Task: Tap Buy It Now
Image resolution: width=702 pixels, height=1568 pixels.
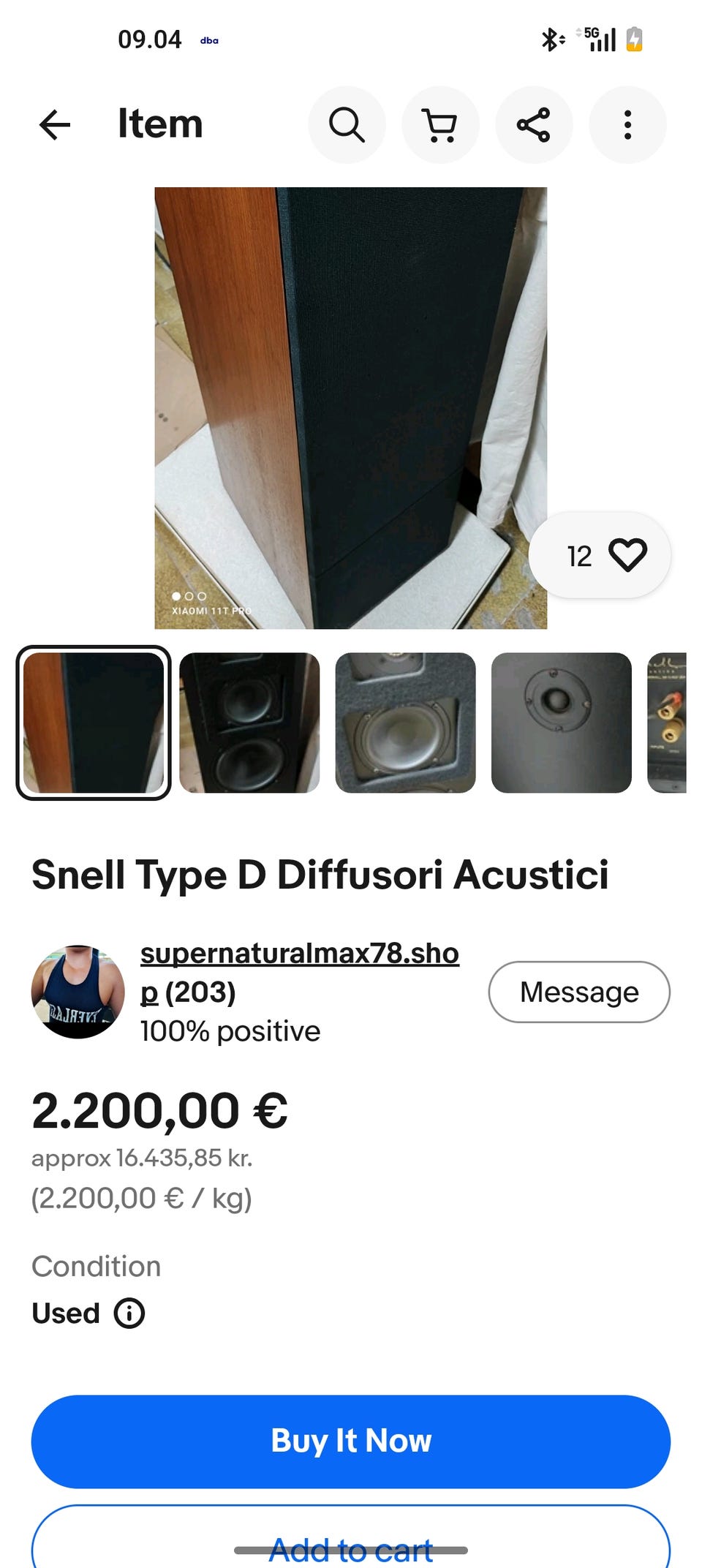Action: click(350, 1441)
